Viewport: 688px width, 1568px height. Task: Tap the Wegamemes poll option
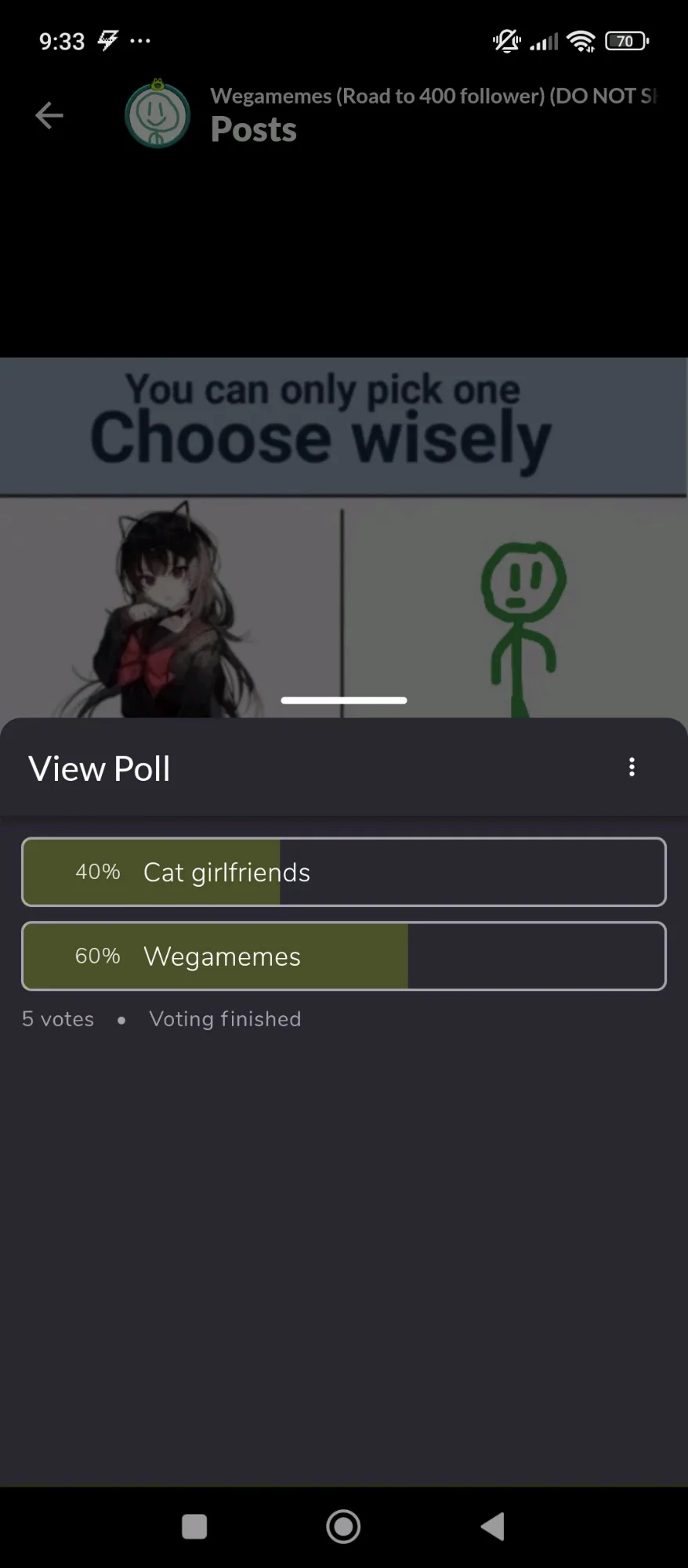[x=344, y=956]
